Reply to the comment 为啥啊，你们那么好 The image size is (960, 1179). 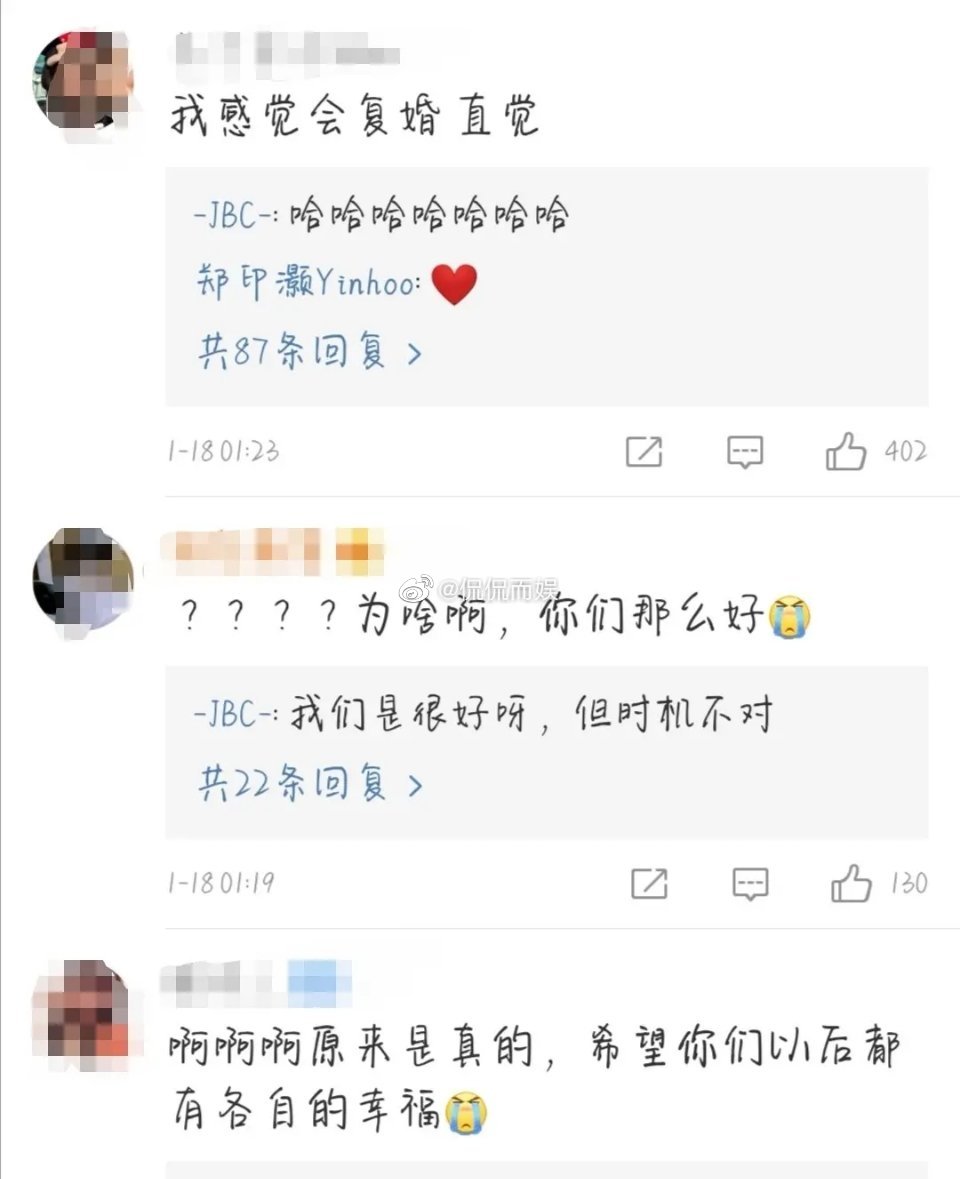pos(750,884)
